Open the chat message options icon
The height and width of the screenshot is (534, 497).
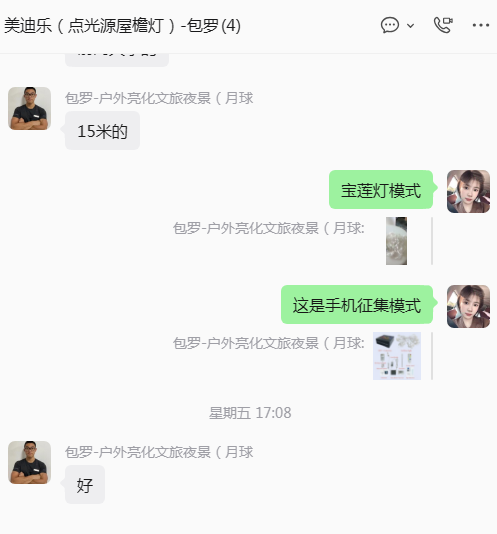pos(390,25)
